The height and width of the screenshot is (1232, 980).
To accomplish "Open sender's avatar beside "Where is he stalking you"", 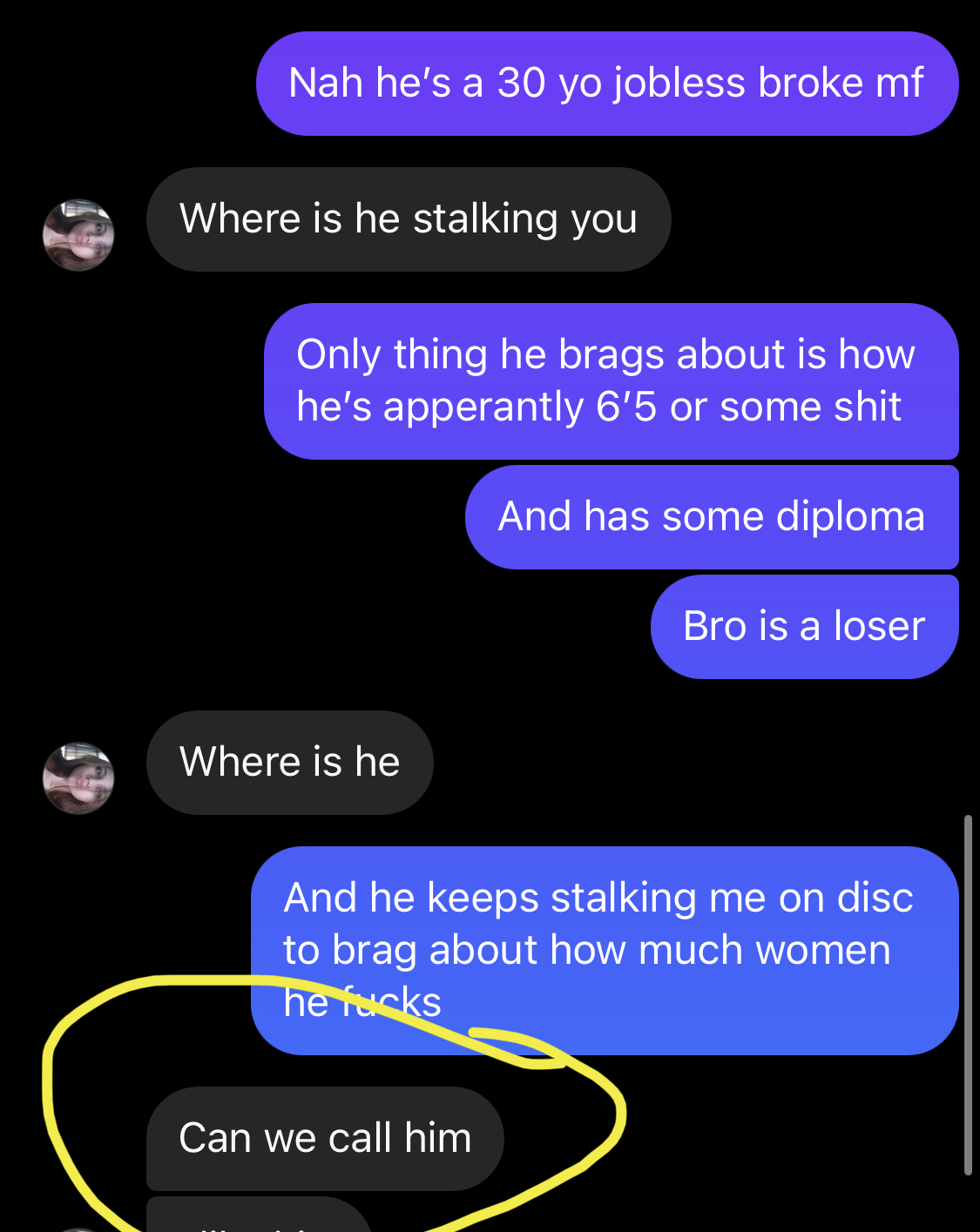I will coord(78,235).
